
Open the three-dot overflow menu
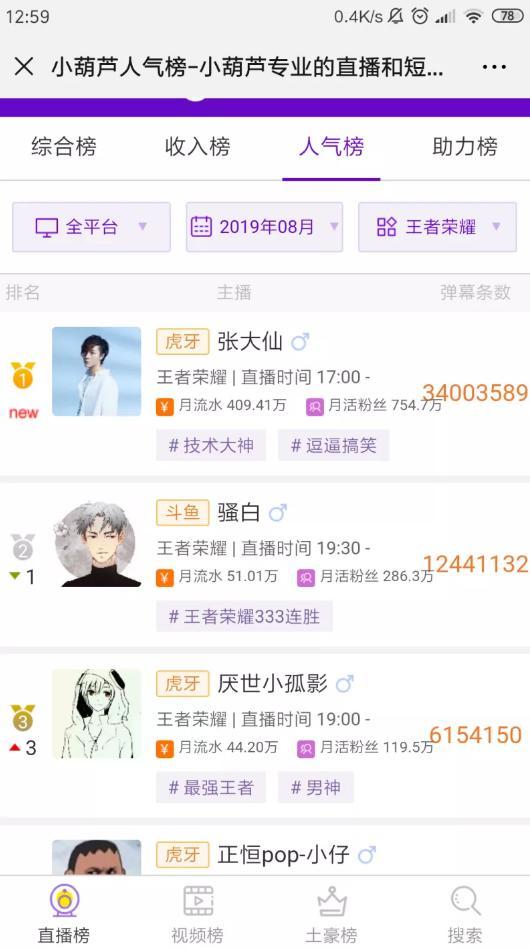point(494,67)
